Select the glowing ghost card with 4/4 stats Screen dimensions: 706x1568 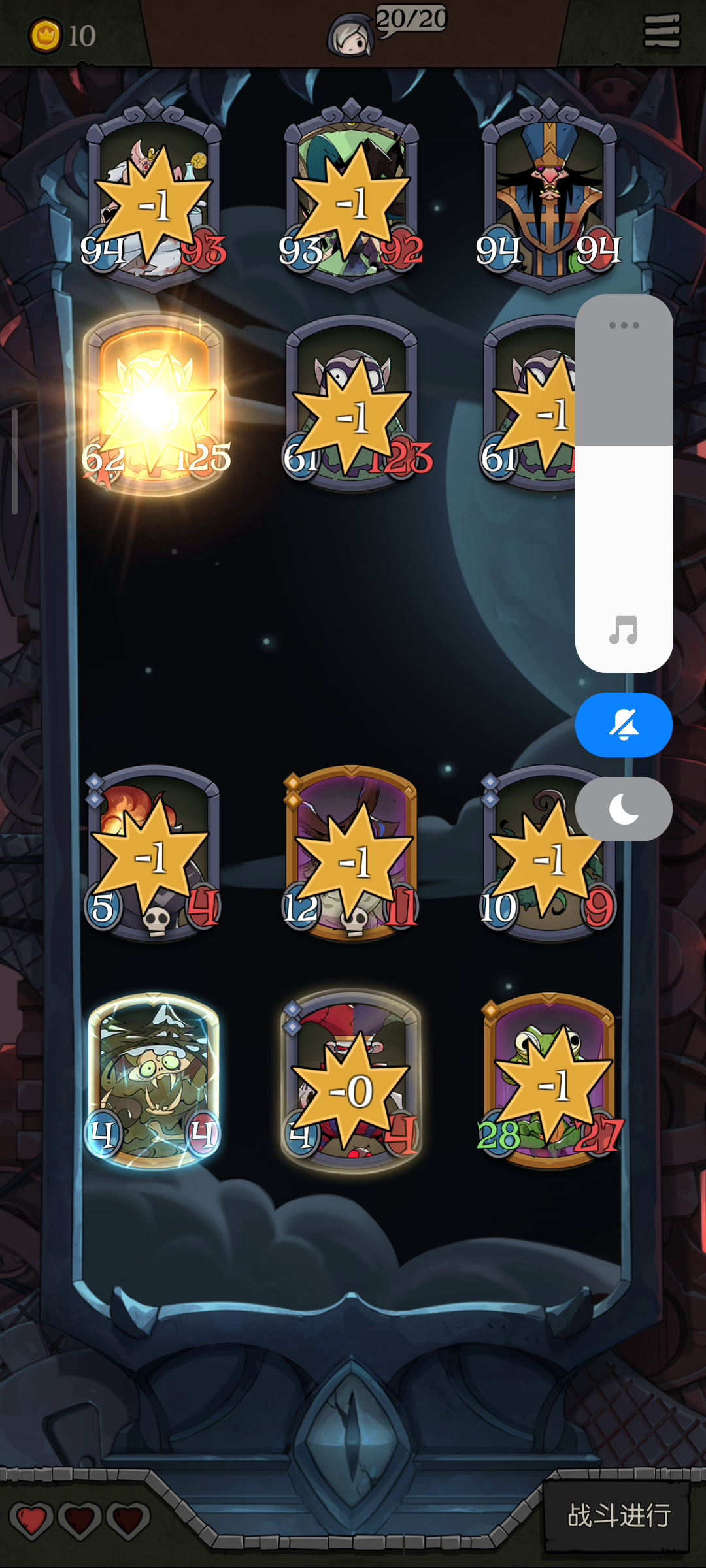pos(153,1081)
